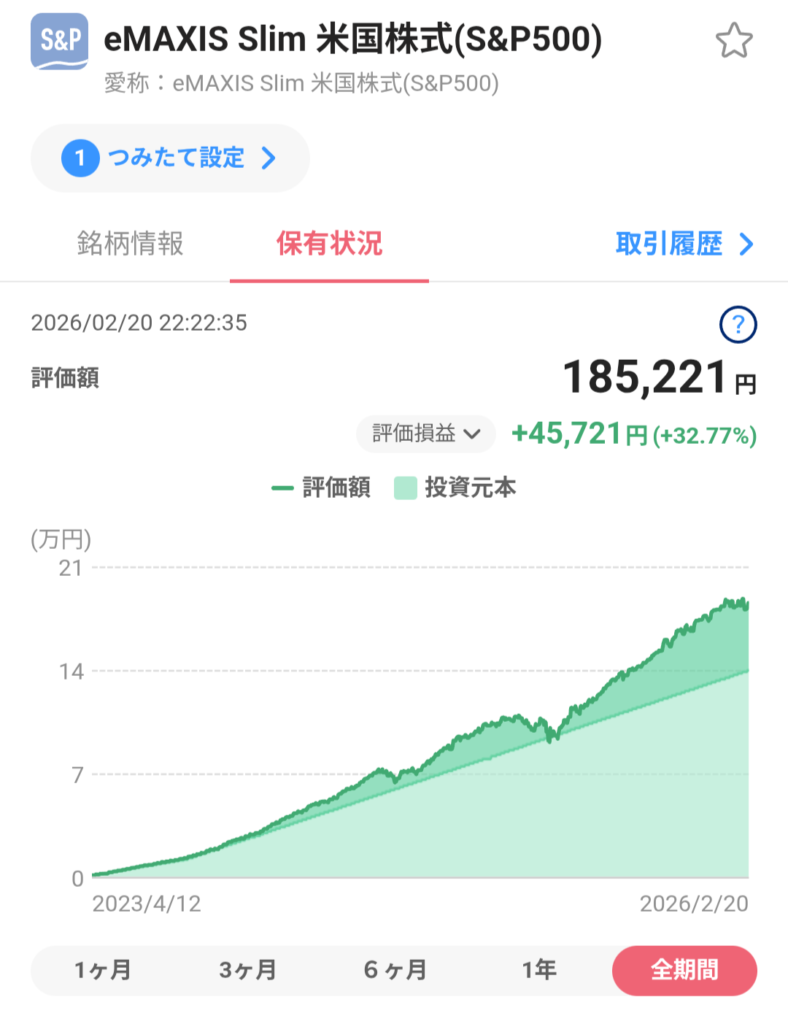Select the 保有状況 tab

coord(329,244)
